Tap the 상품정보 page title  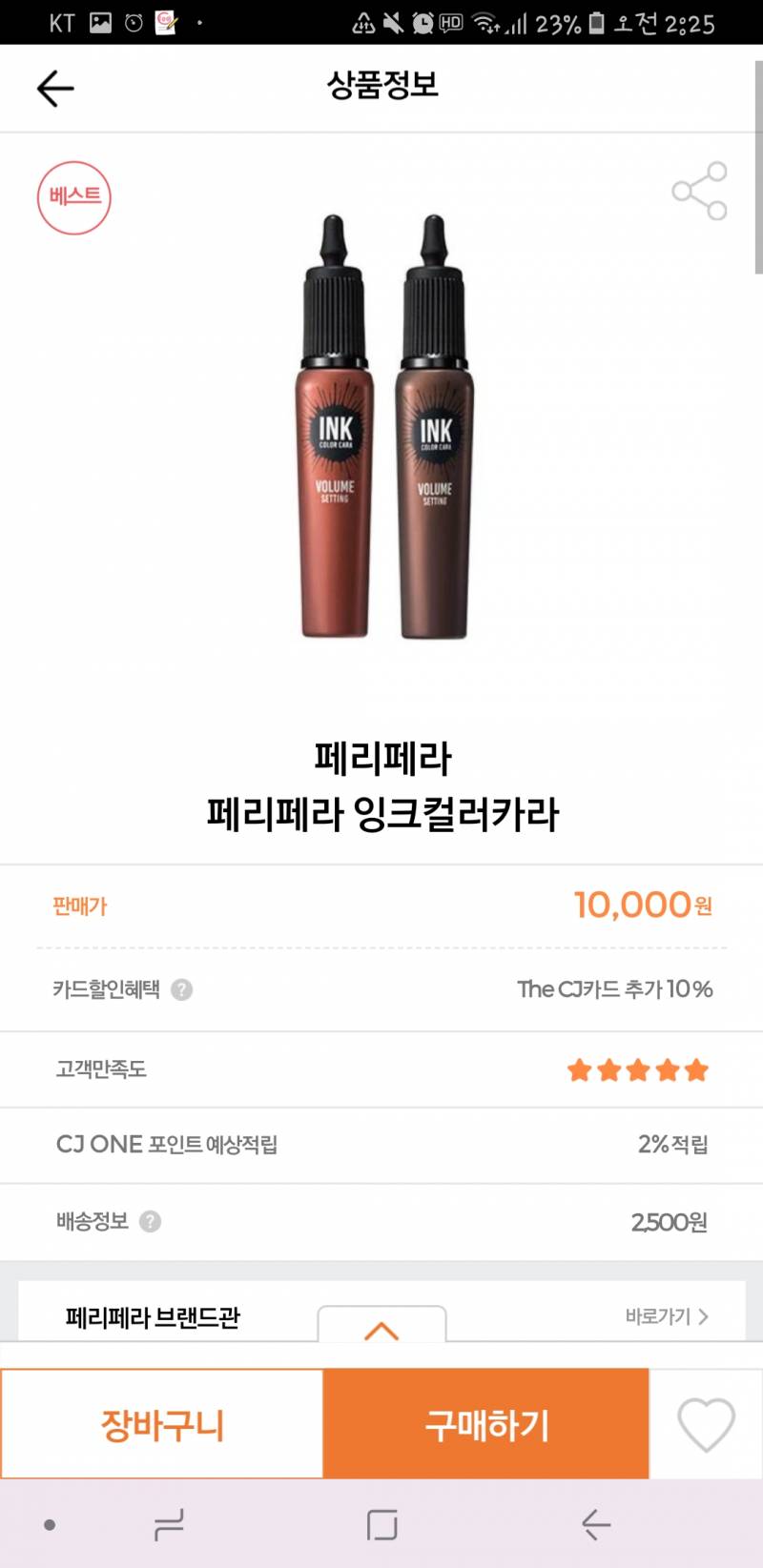381,88
